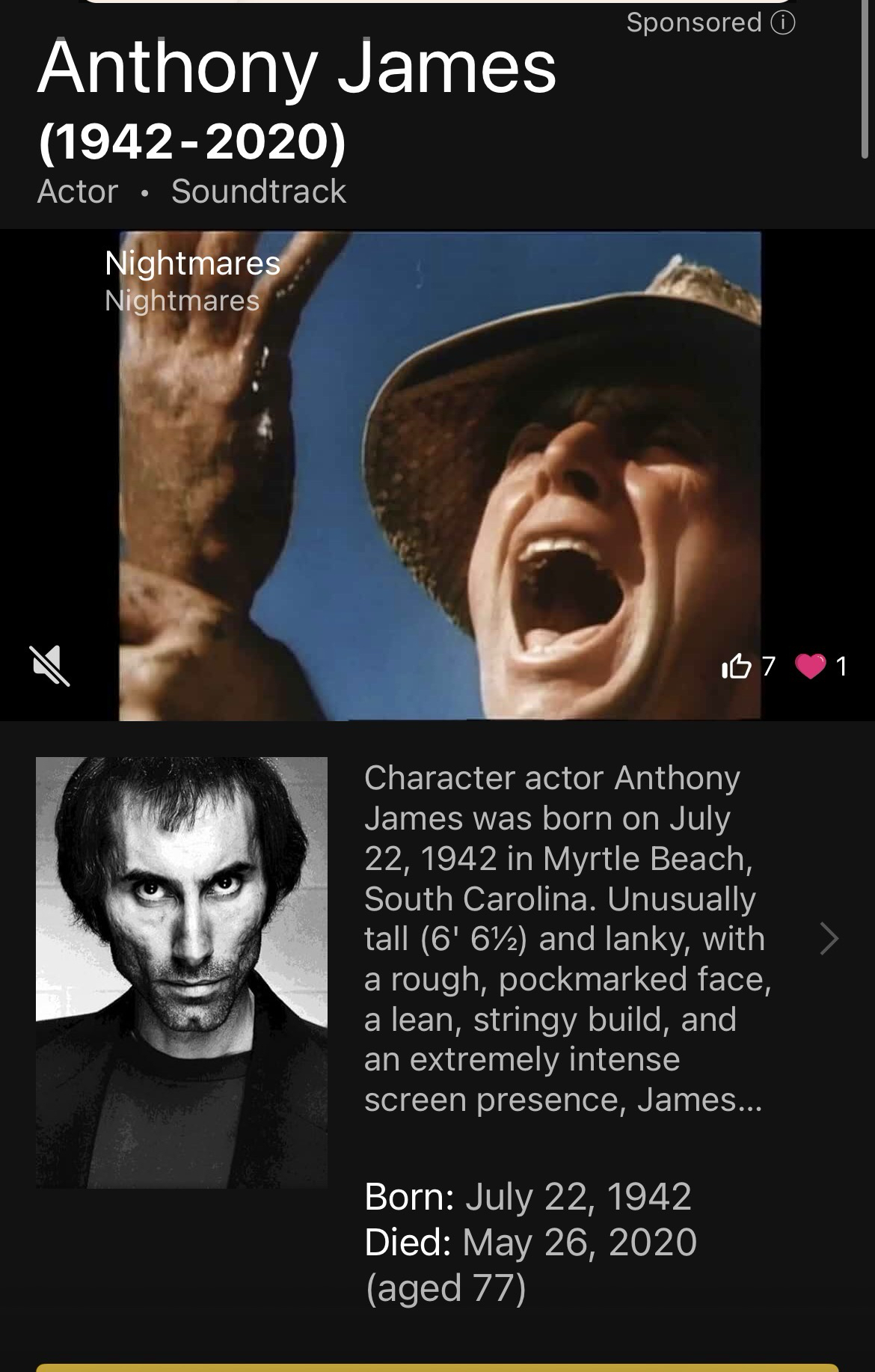875x1372 pixels.
Task: Unmute the Nightmares video clip
Action: pyautogui.click(x=50, y=665)
